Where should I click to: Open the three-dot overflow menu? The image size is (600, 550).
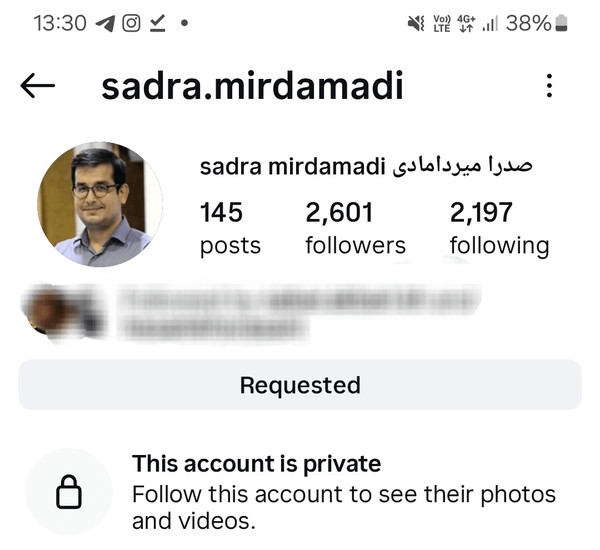[x=549, y=87]
